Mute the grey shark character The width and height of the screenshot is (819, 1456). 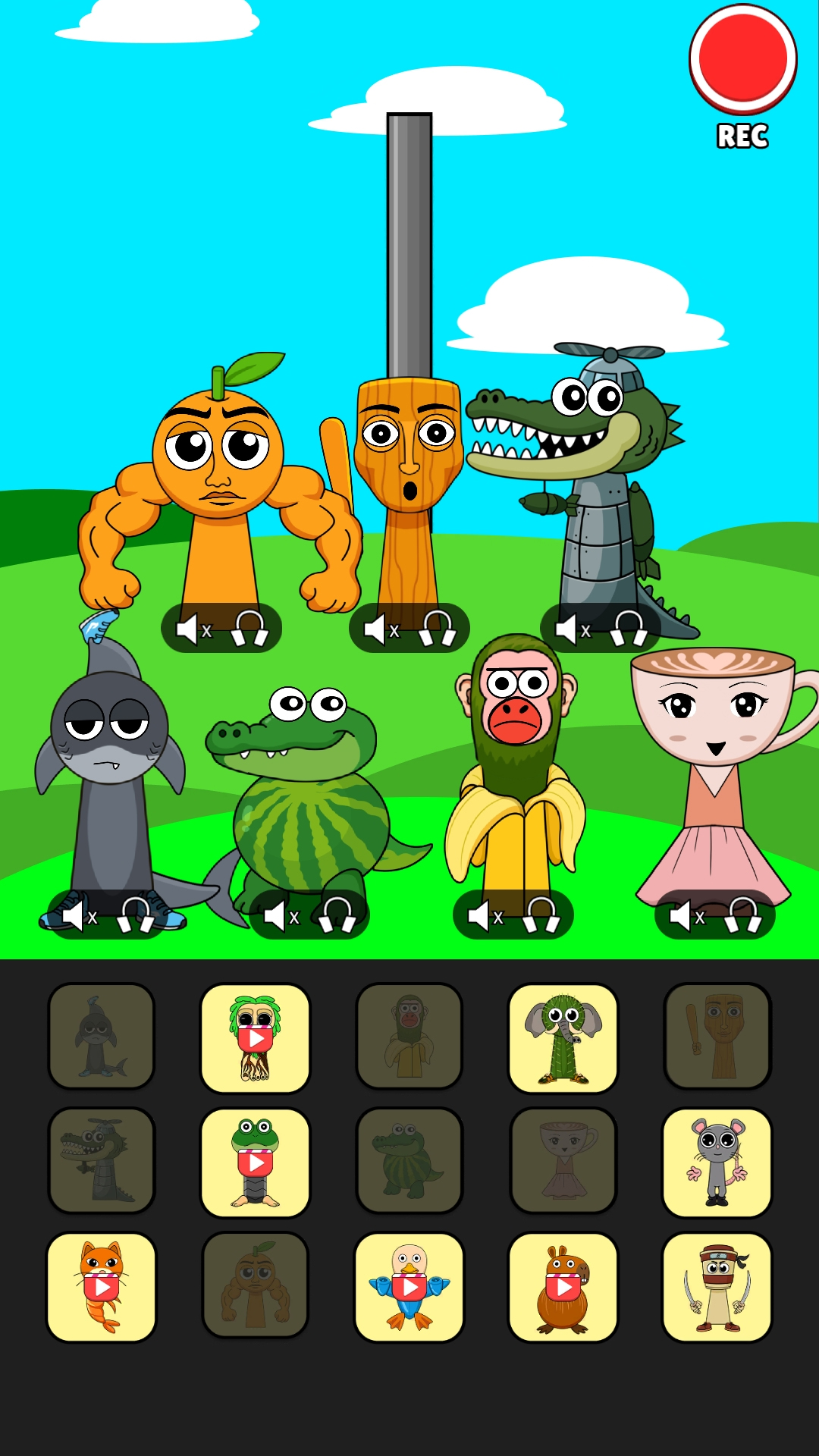tap(79, 916)
